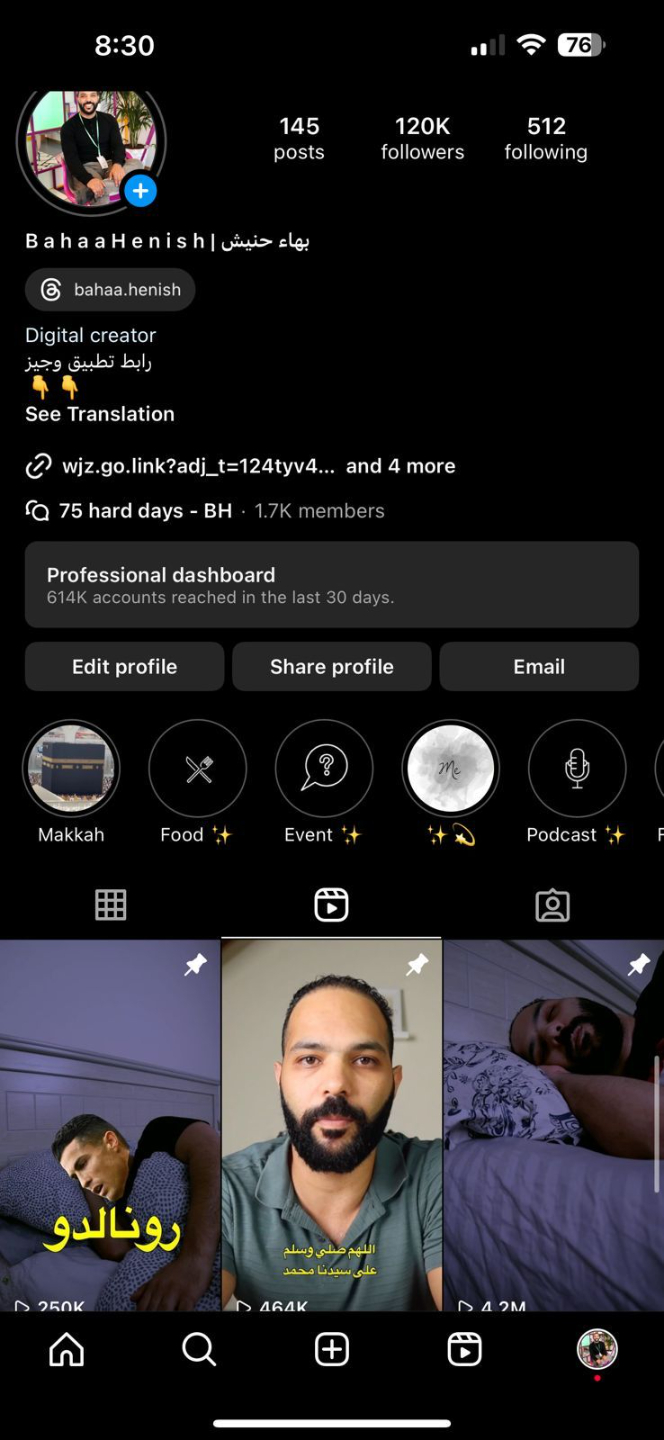Image resolution: width=664 pixels, height=1440 pixels.
Task: Open the Search and explore tab
Action: coord(199,1350)
